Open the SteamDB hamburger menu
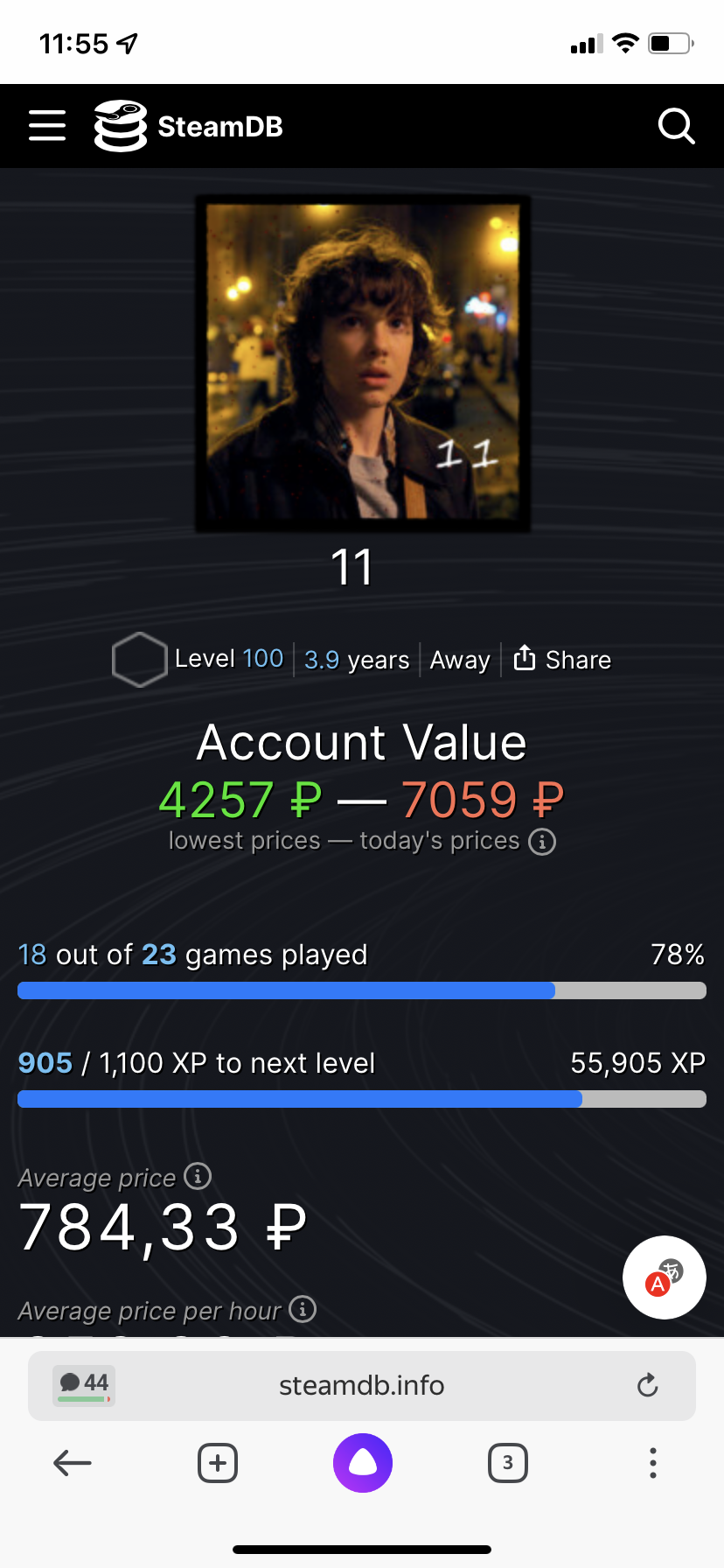The width and height of the screenshot is (724, 1568). pyautogui.click(x=47, y=126)
